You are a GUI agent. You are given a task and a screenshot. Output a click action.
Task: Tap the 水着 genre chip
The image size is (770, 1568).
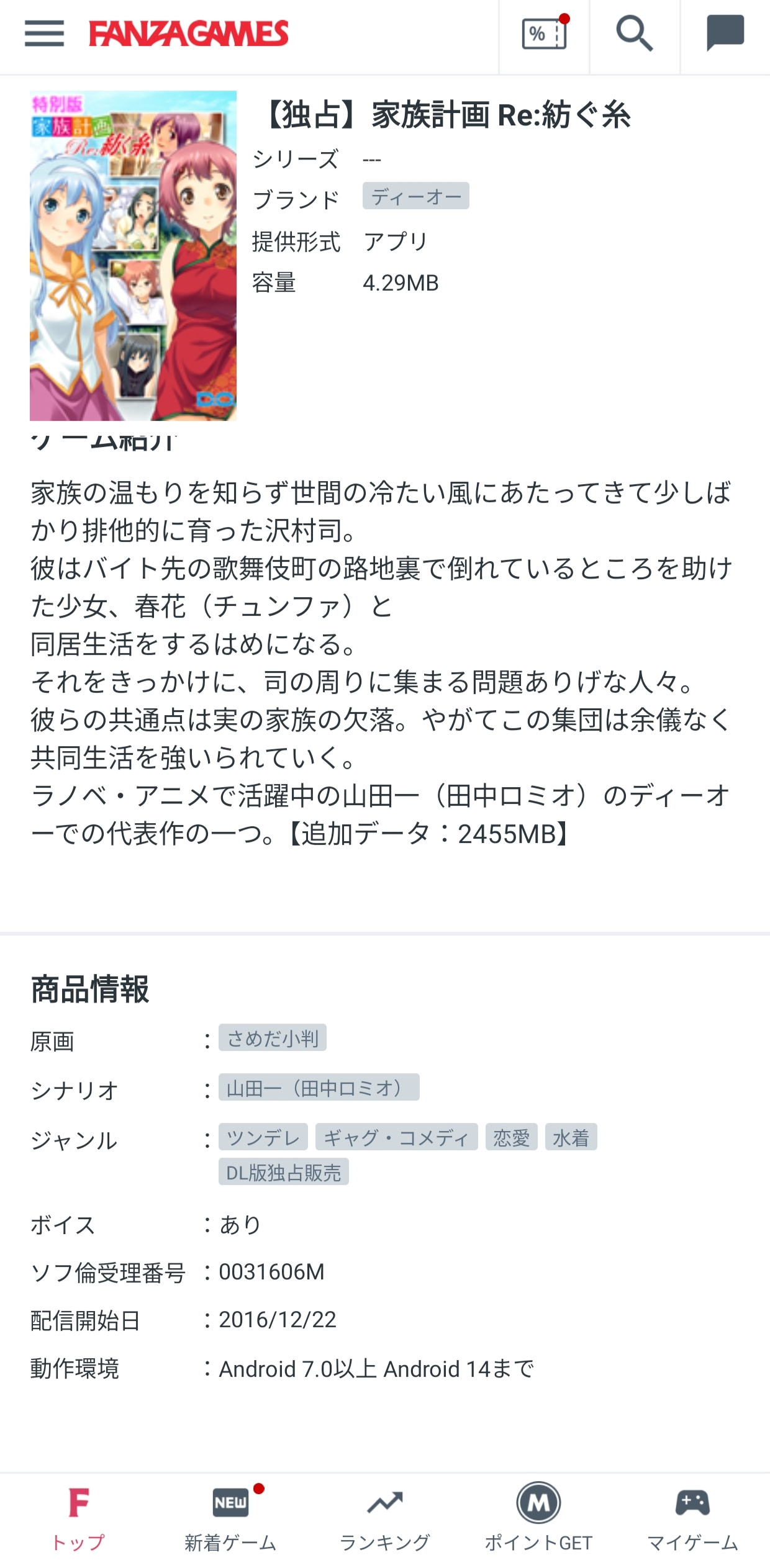tap(571, 1137)
